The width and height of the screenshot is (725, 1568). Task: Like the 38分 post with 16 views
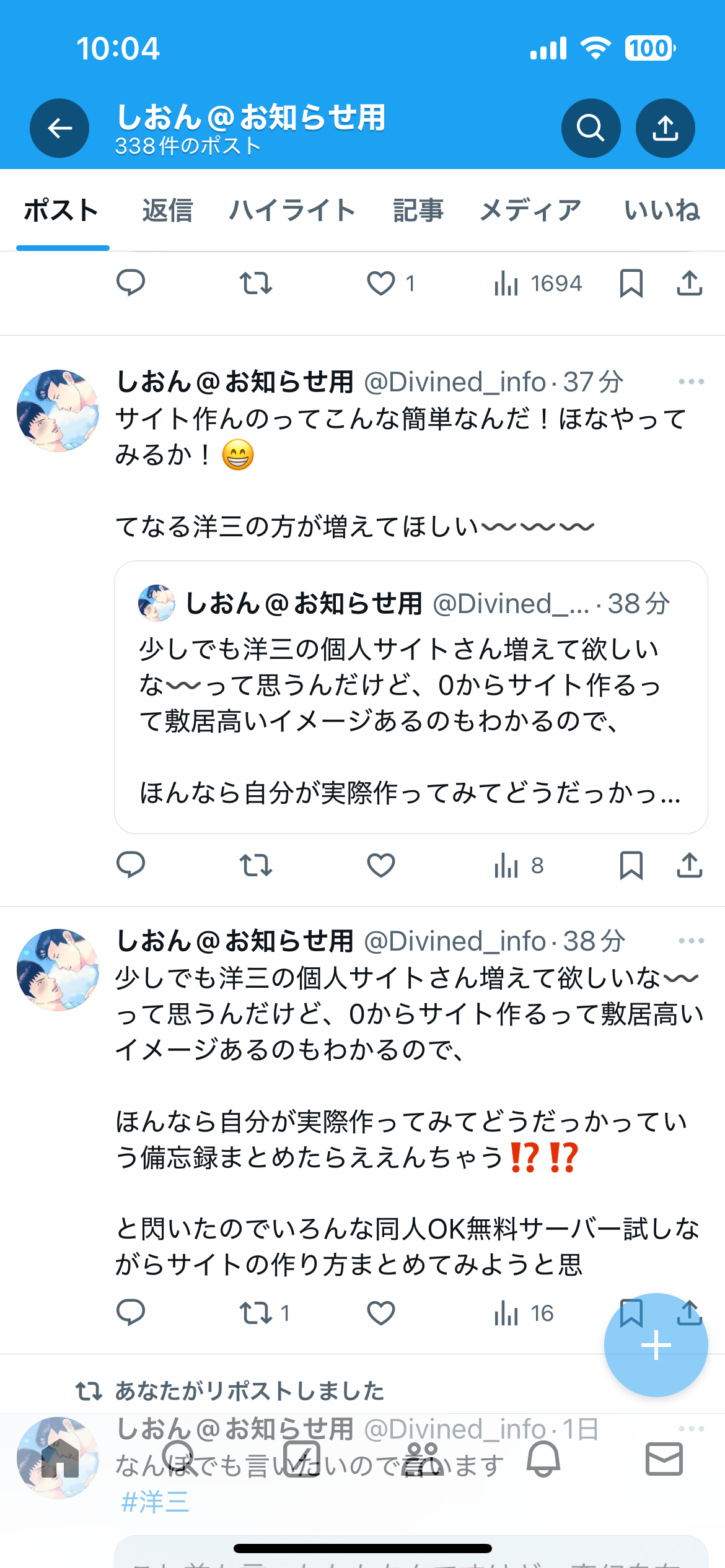point(380,1313)
